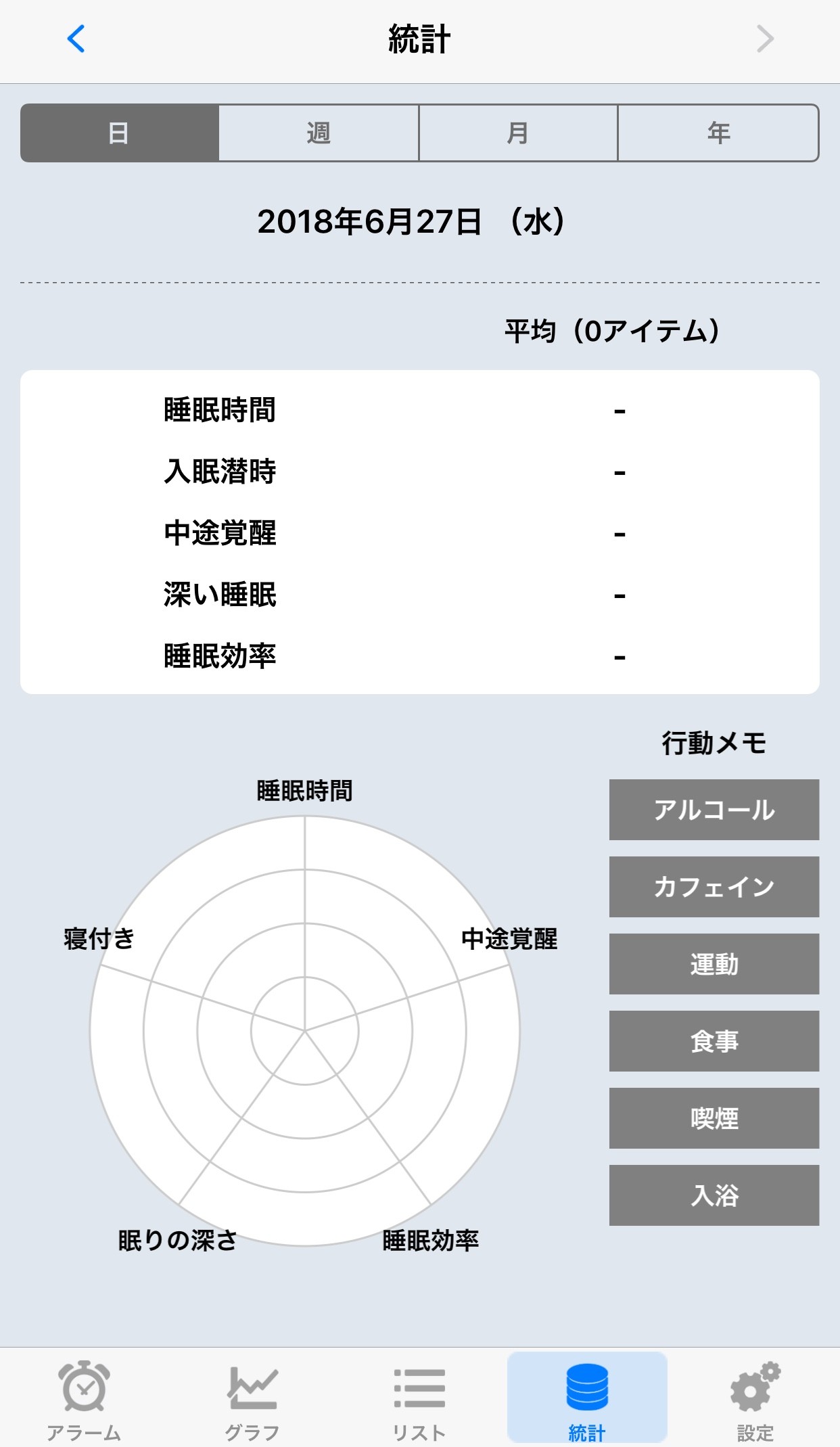The width and height of the screenshot is (840, 1447).
Task: Go to the next day with forward arrow
Action: coord(765,39)
